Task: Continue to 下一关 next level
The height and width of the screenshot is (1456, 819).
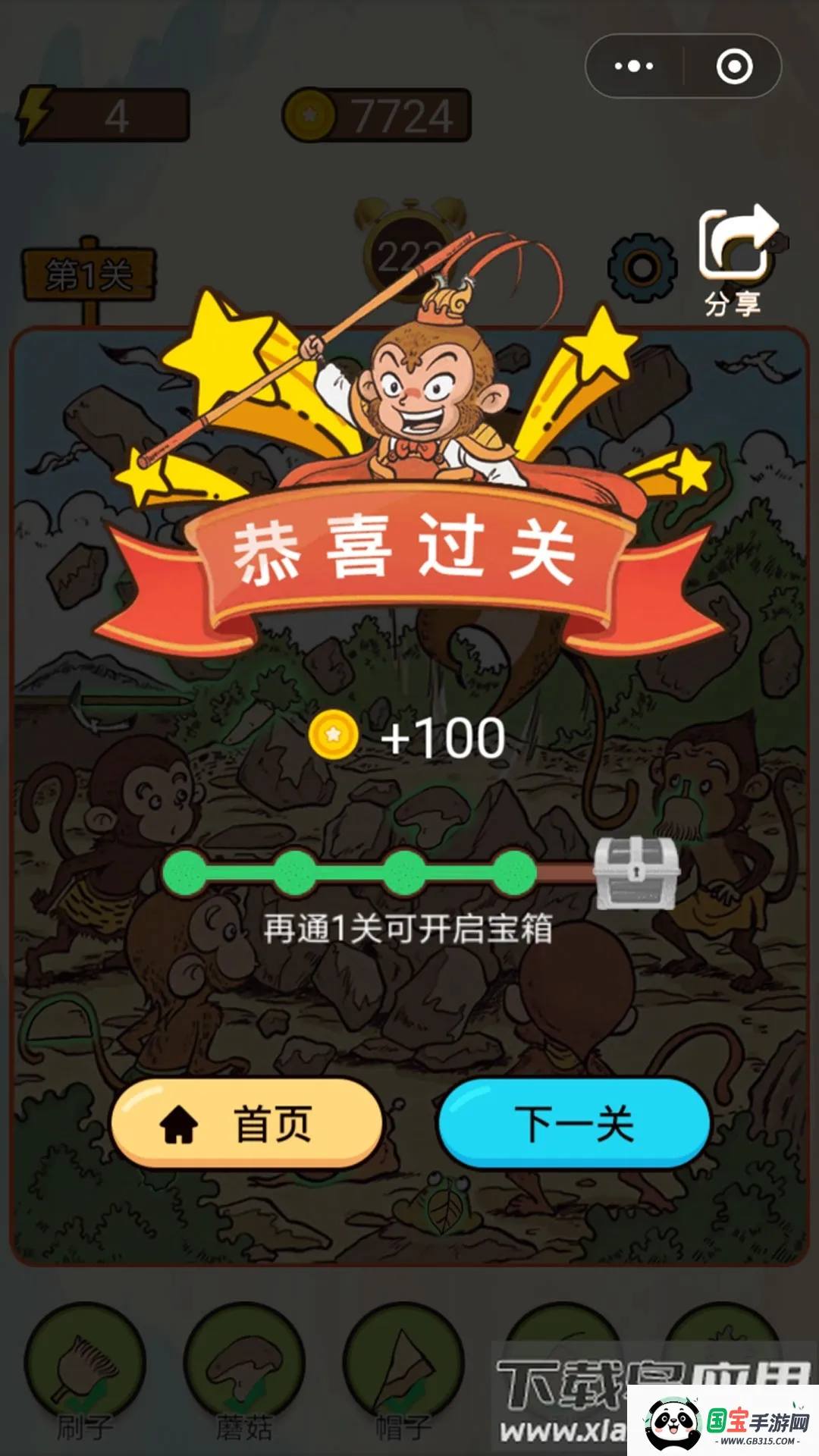Action: click(574, 1124)
